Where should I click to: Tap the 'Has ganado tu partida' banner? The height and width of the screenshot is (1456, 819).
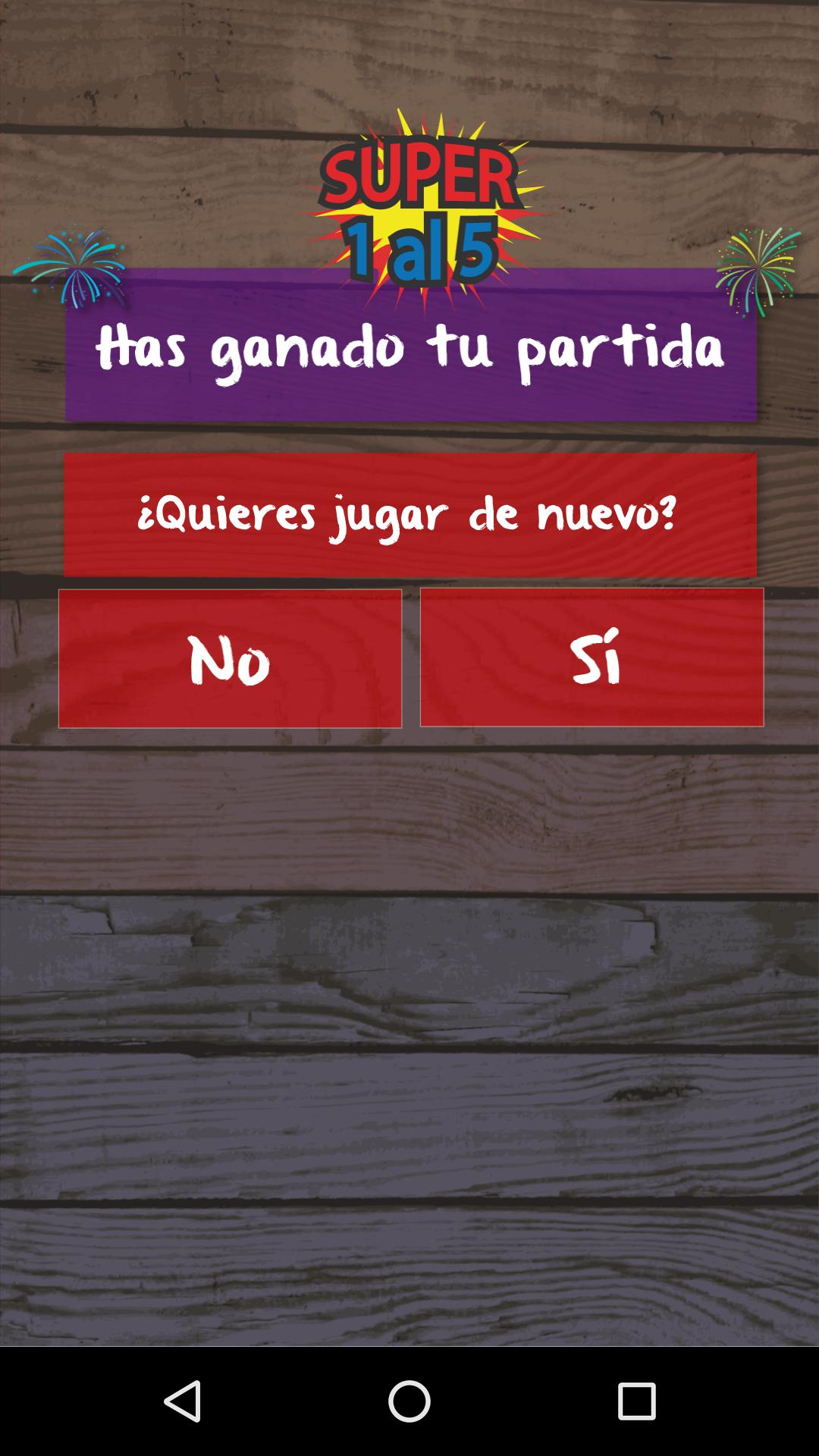(409, 348)
